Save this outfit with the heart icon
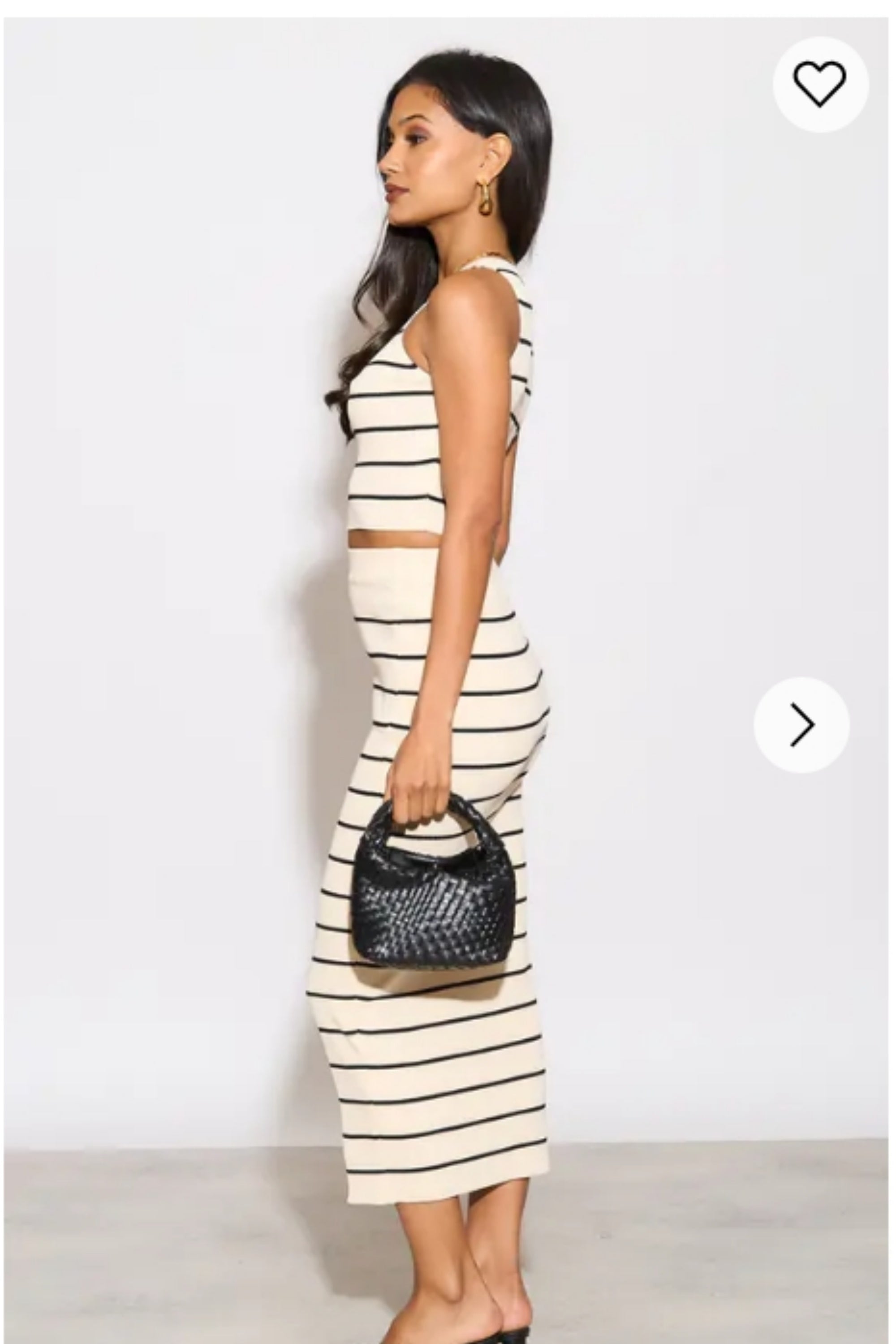The width and height of the screenshot is (896, 1344). [820, 84]
